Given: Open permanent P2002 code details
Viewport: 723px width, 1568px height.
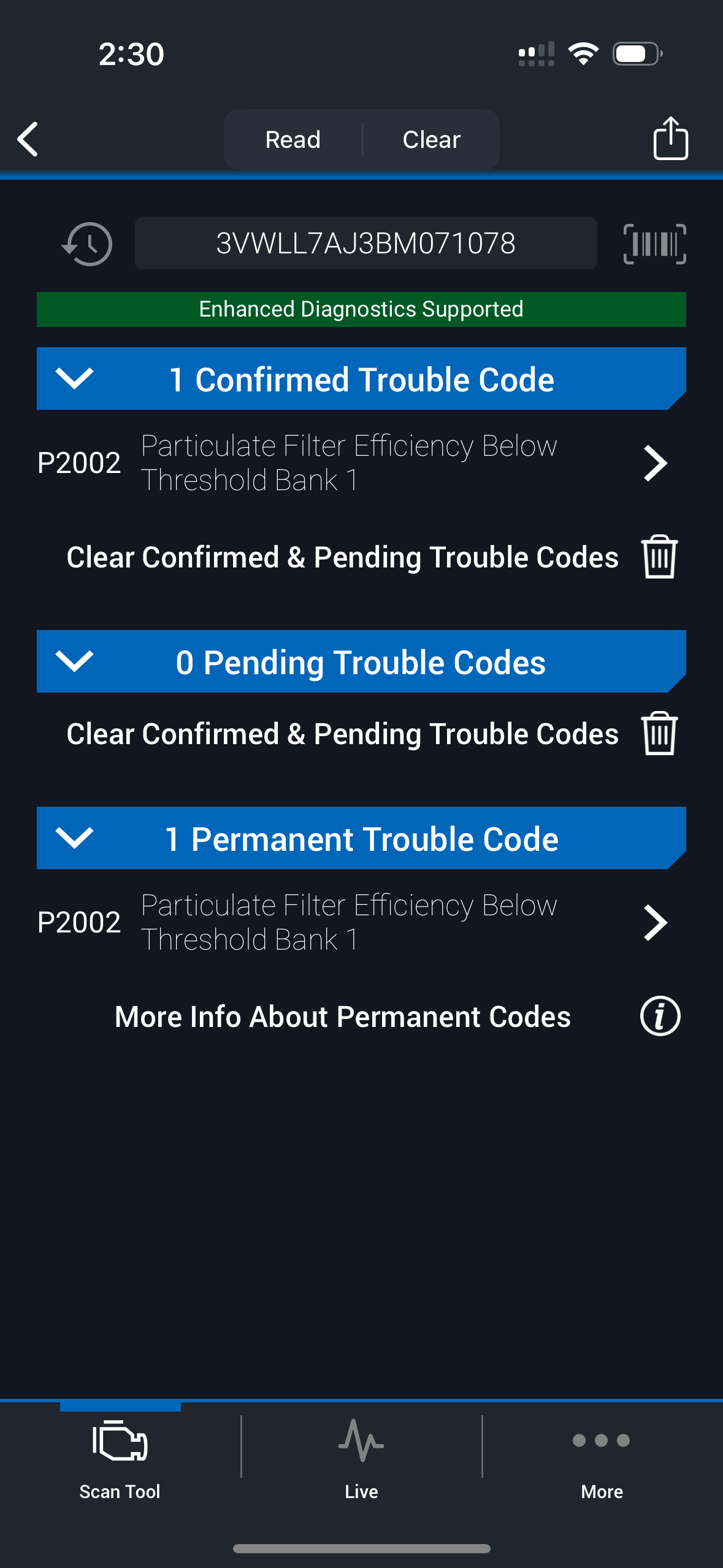Looking at the screenshot, I should [655, 922].
